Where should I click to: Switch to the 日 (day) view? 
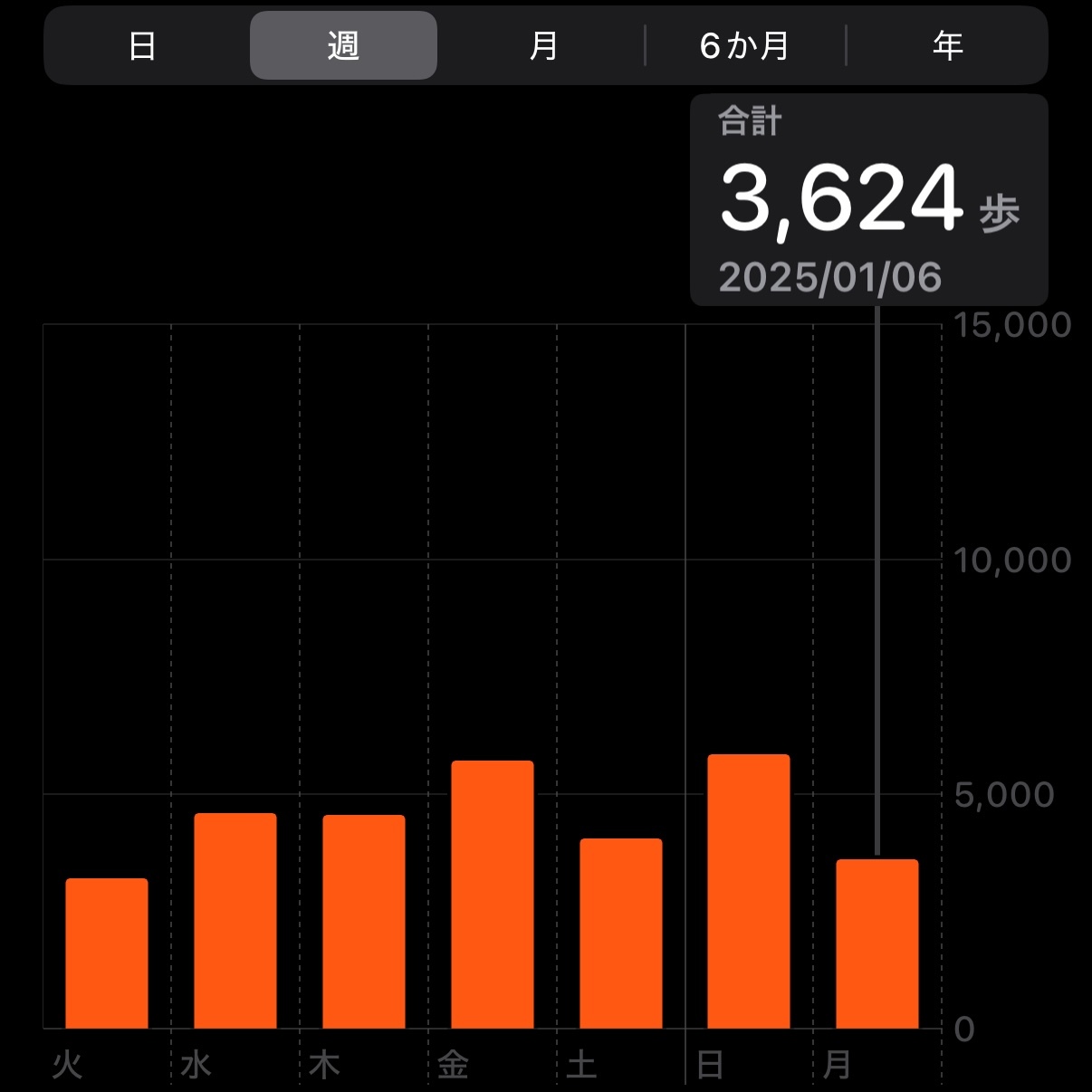click(x=142, y=45)
